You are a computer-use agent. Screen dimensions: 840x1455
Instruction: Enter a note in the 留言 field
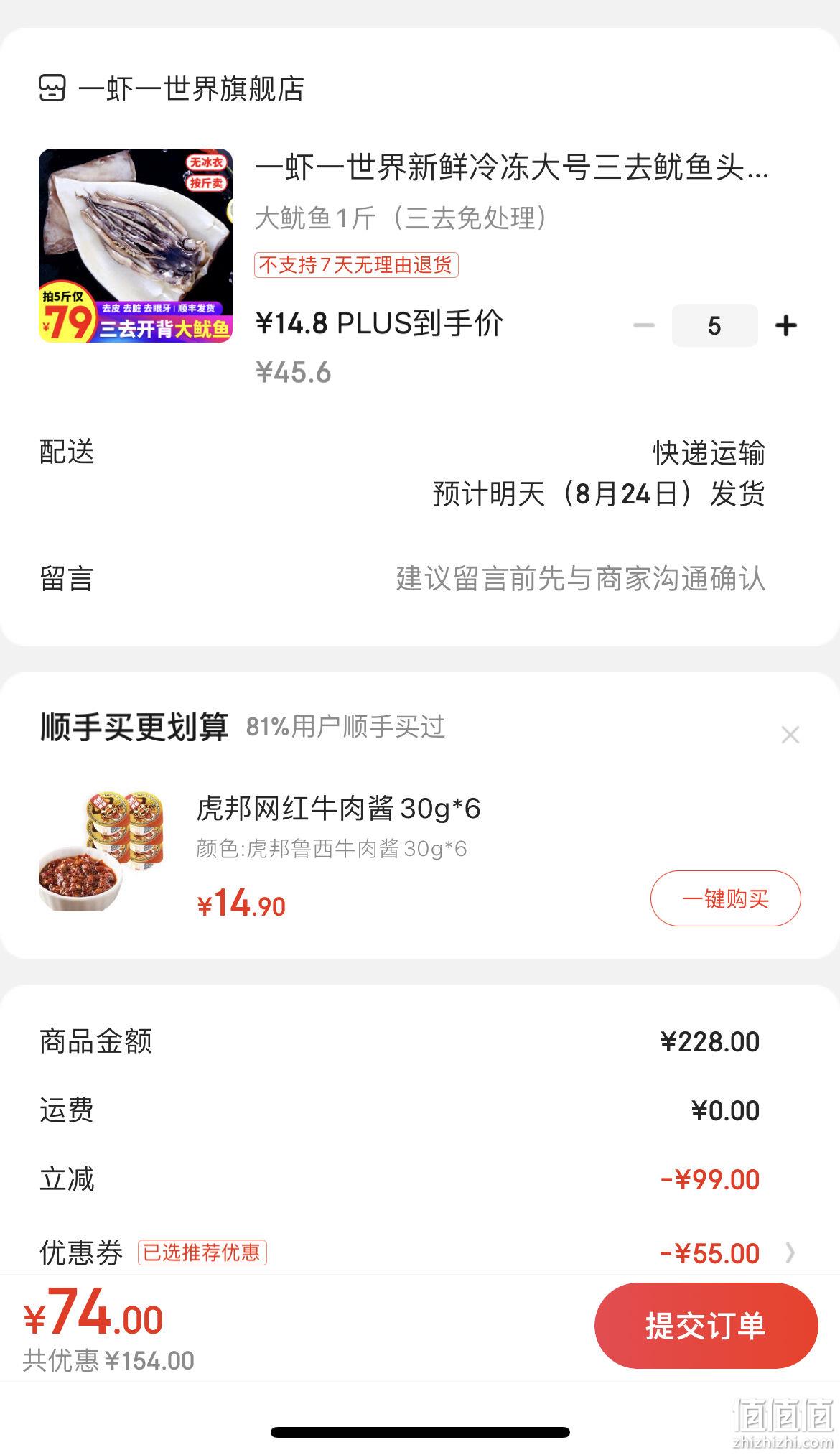[x=420, y=578]
